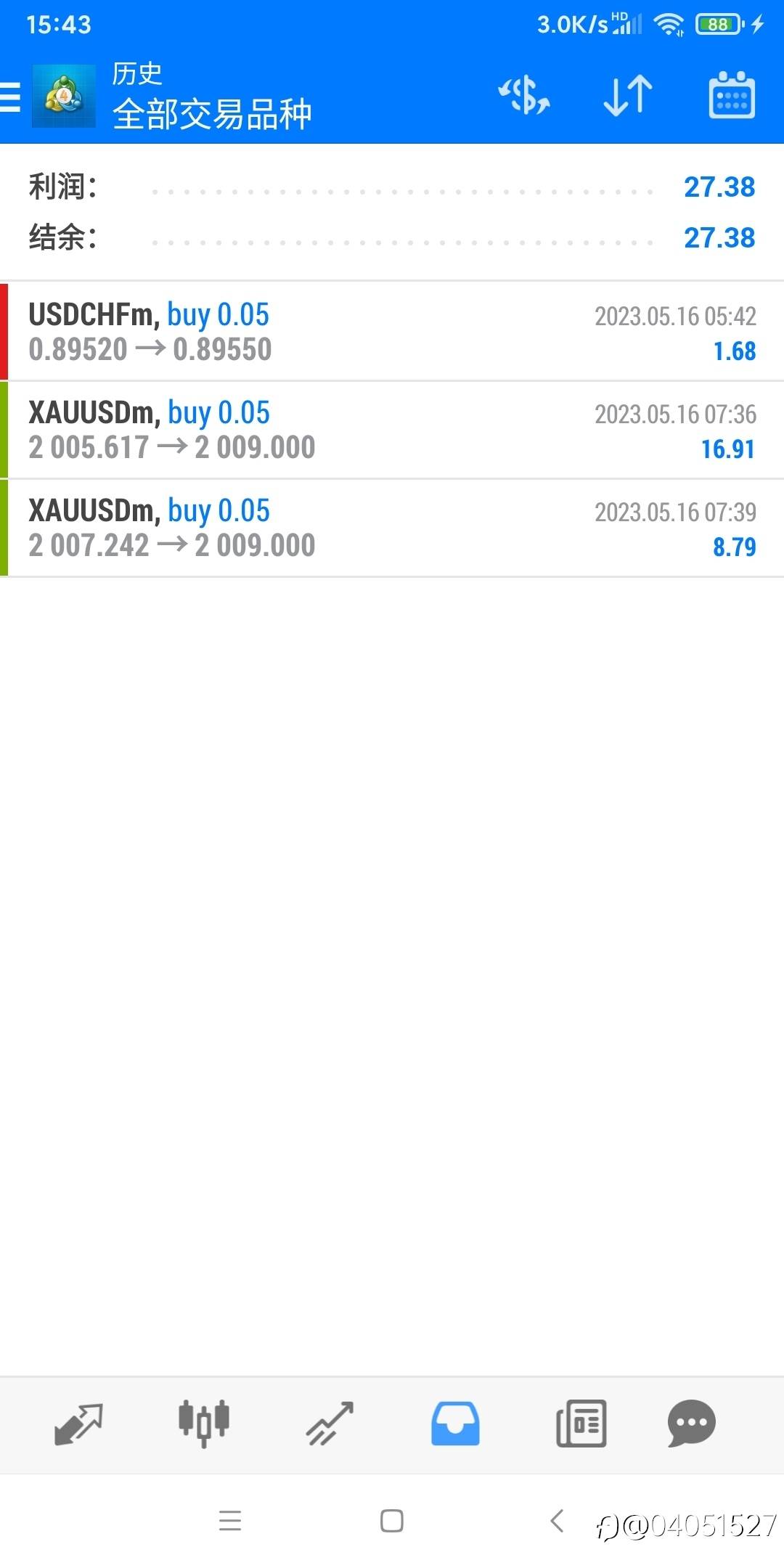Open the hamburger drawer menu

click(10, 97)
